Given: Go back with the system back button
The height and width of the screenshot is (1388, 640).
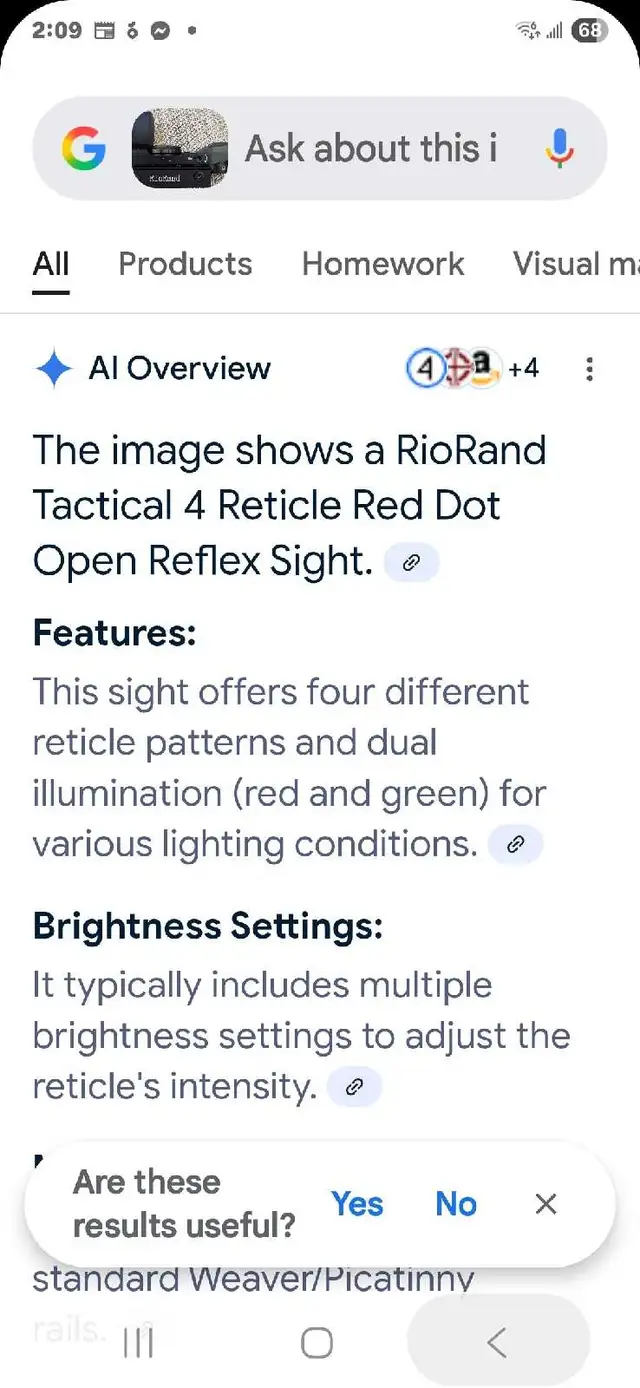Looking at the screenshot, I should [x=498, y=1343].
